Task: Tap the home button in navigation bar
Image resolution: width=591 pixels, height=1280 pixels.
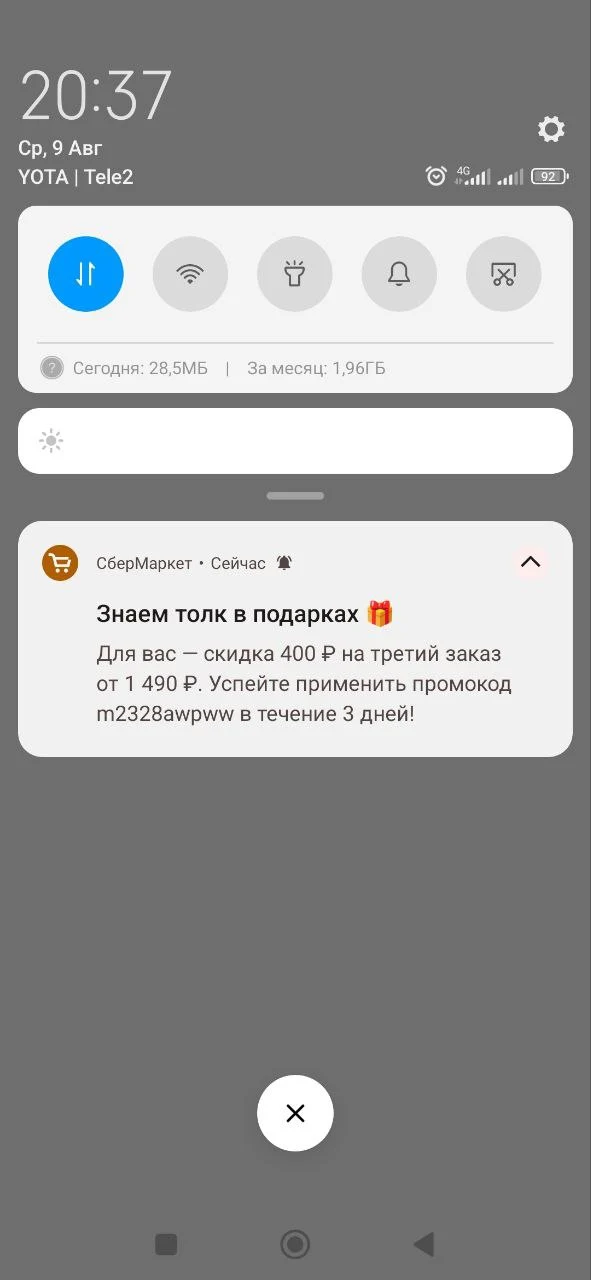Action: (295, 1244)
